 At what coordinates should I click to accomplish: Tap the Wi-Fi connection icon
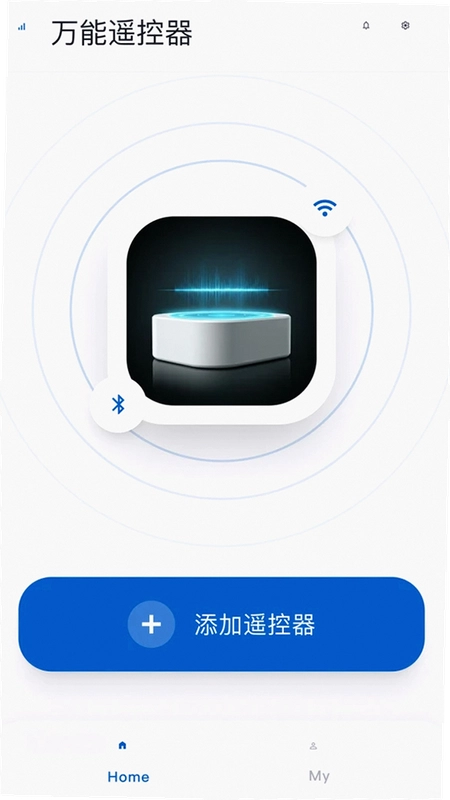(325, 208)
